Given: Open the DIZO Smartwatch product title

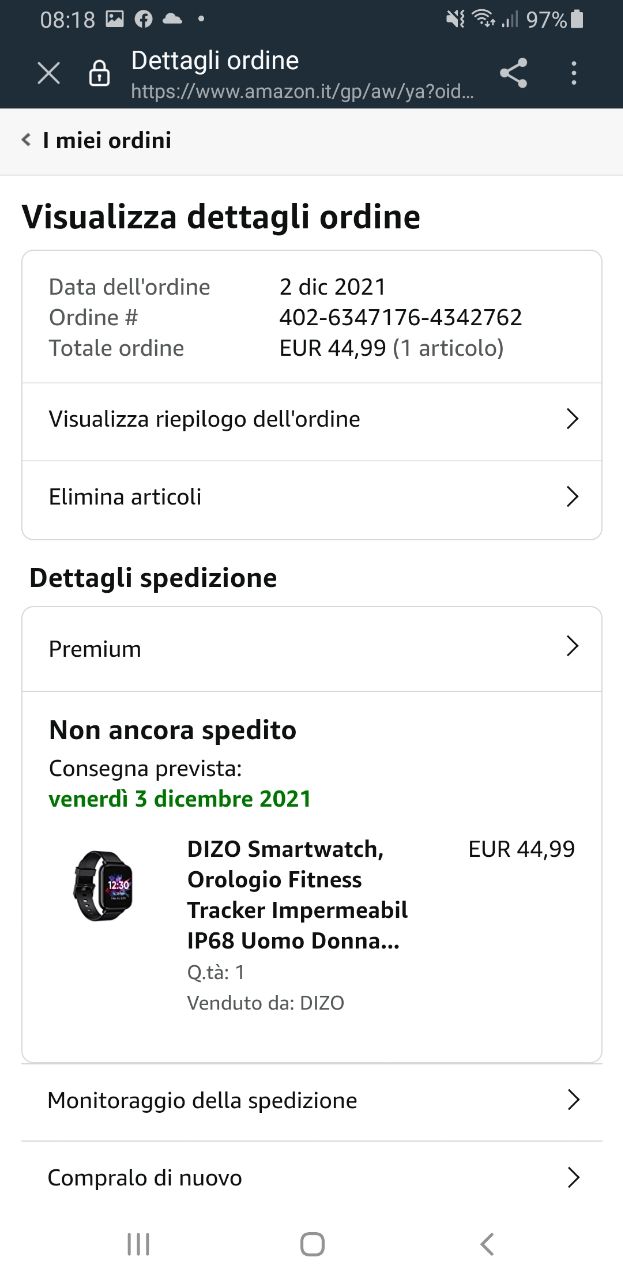Looking at the screenshot, I should [297, 895].
